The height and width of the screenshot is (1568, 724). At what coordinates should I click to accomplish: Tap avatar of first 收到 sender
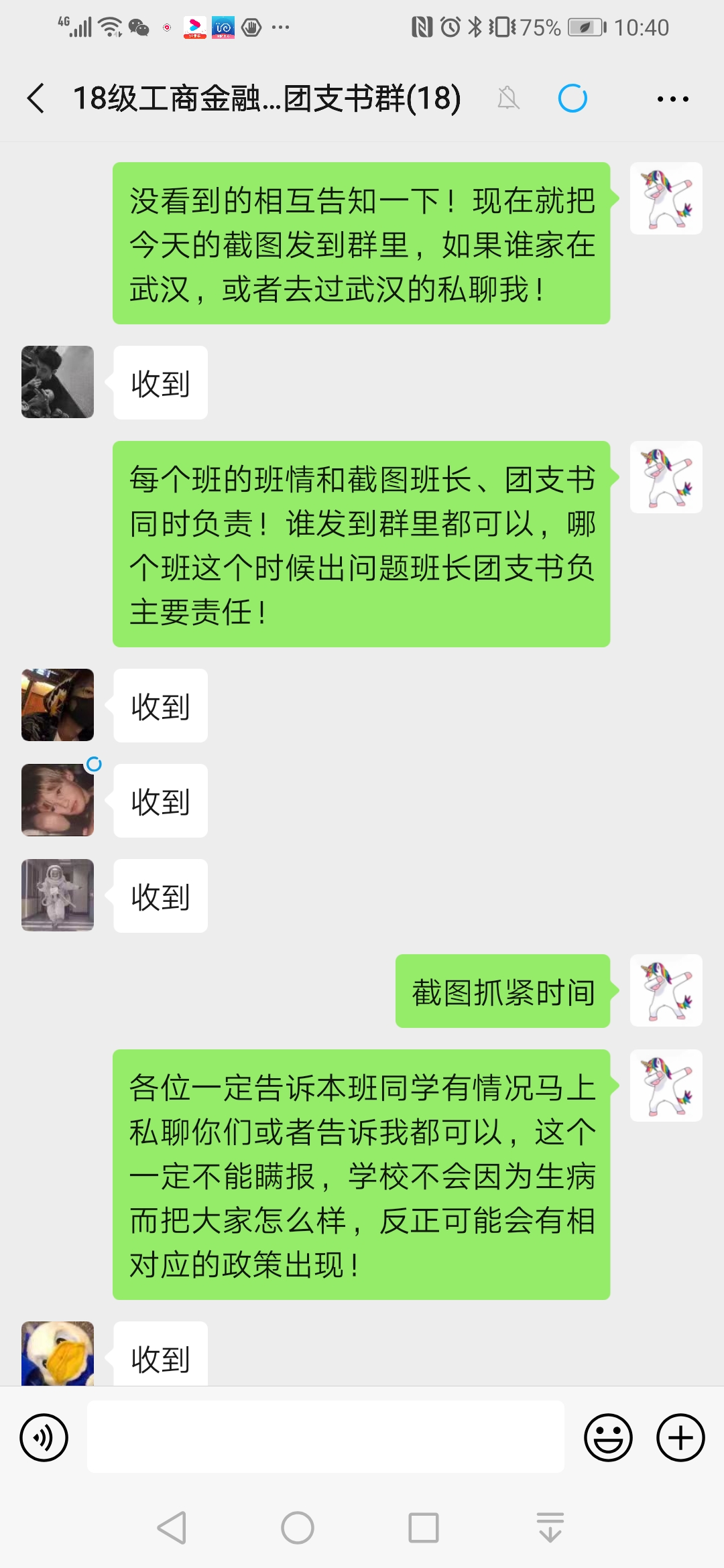58,382
